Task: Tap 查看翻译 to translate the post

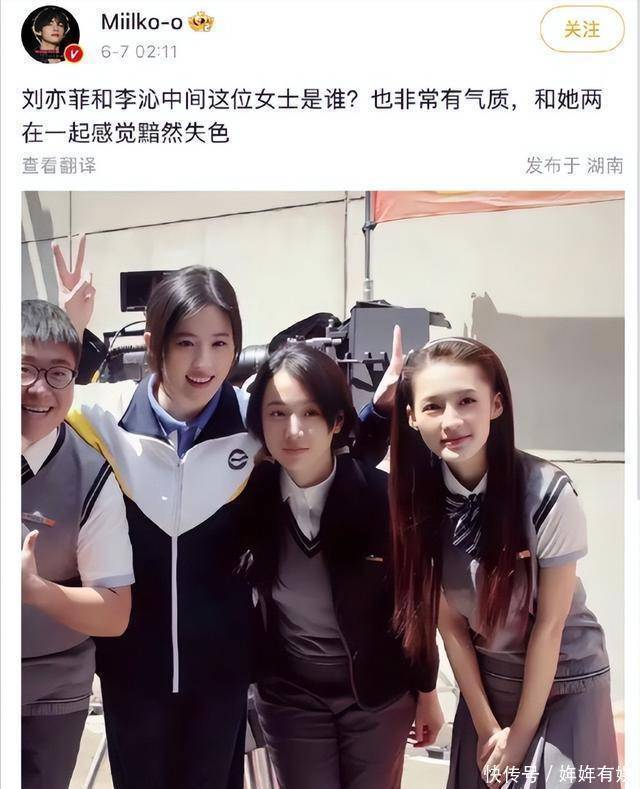Action: (x=59, y=165)
